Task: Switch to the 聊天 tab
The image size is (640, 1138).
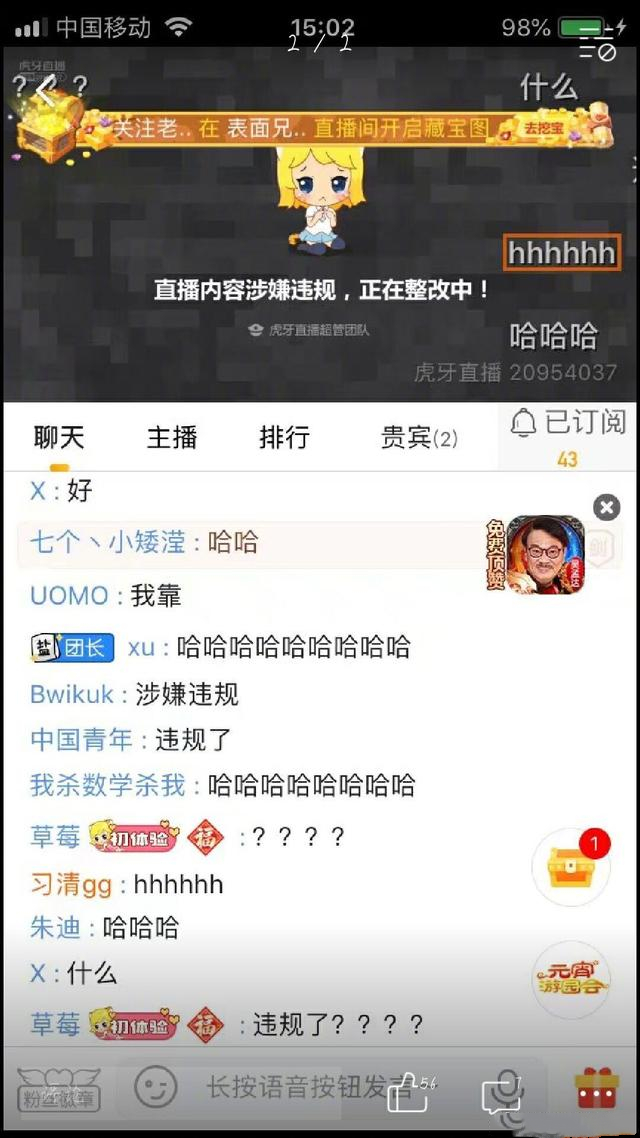Action: (59, 437)
